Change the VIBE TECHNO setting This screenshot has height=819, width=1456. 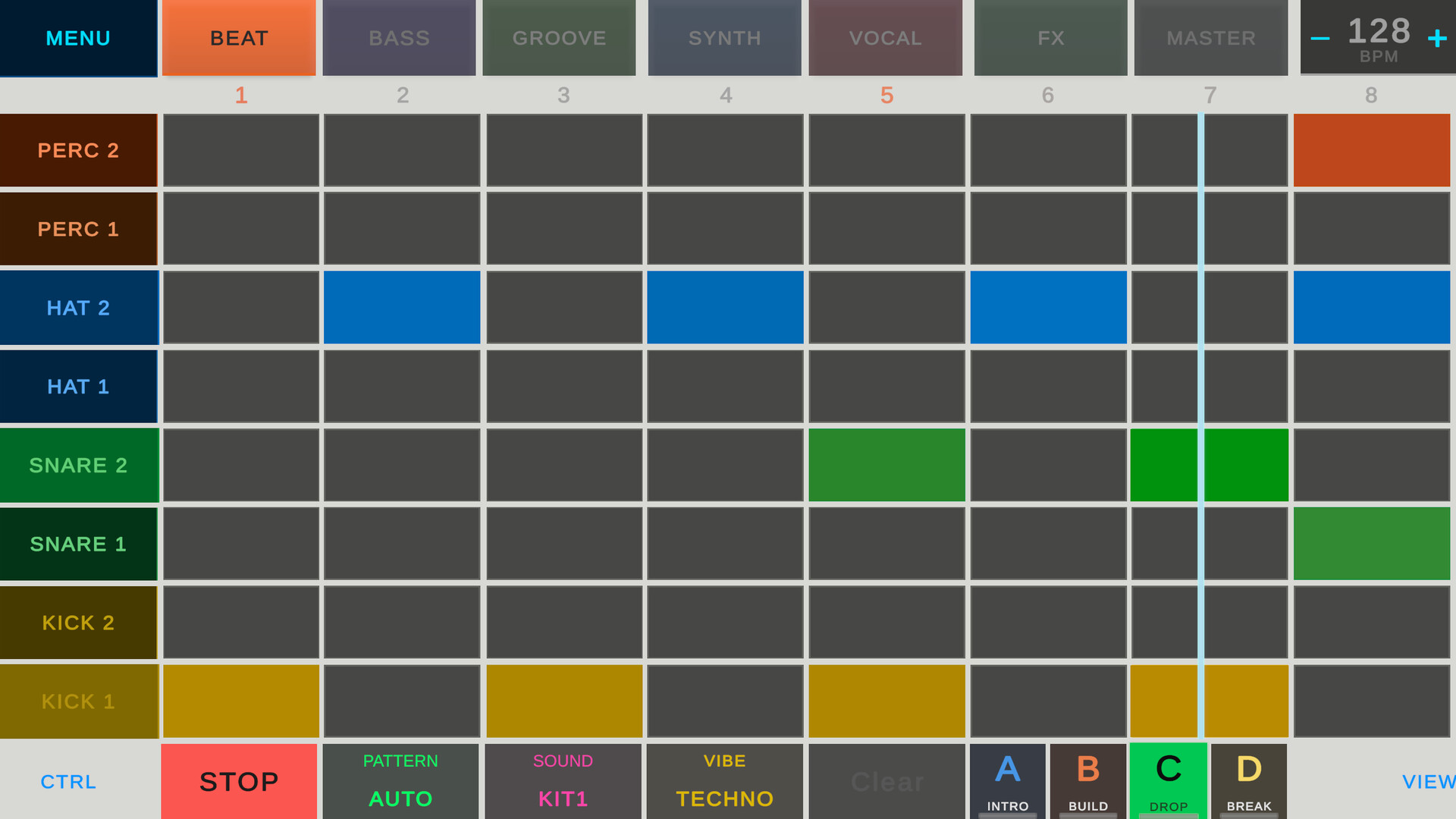click(724, 781)
